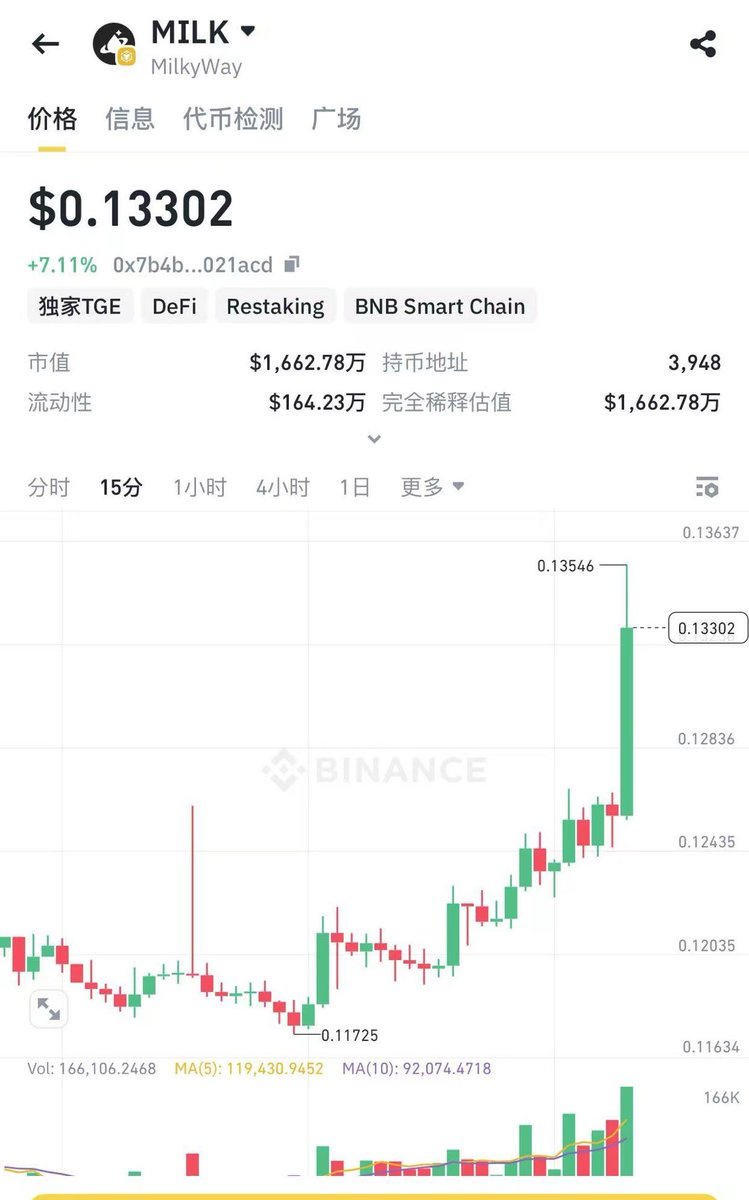Switch chart to the 1小时 interval

[x=200, y=487]
